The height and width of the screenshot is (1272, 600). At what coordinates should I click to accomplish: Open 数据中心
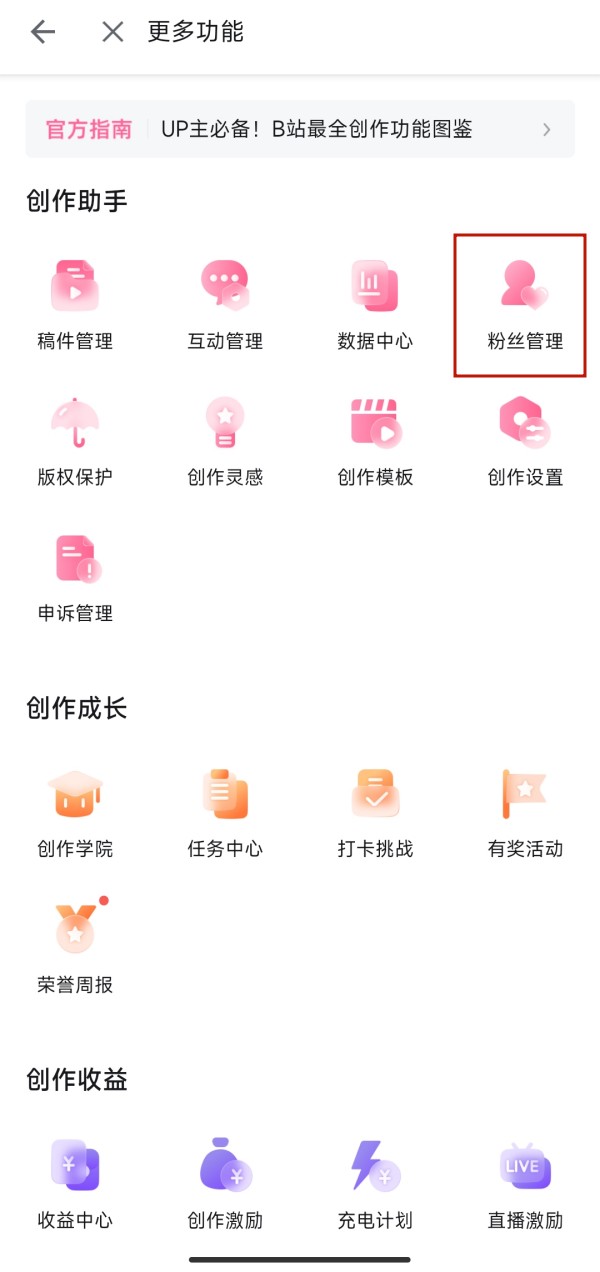pyautogui.click(x=375, y=303)
